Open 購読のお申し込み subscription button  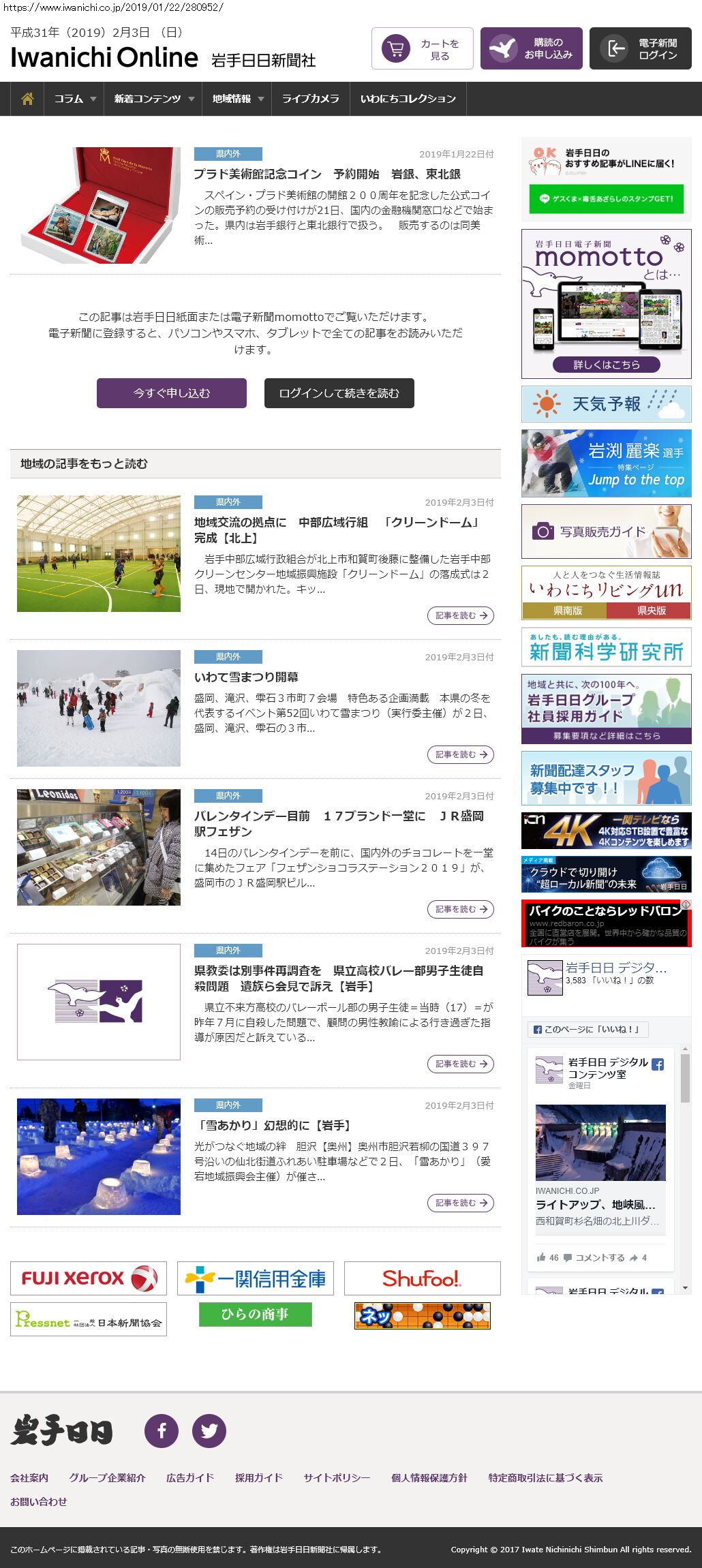(x=532, y=48)
